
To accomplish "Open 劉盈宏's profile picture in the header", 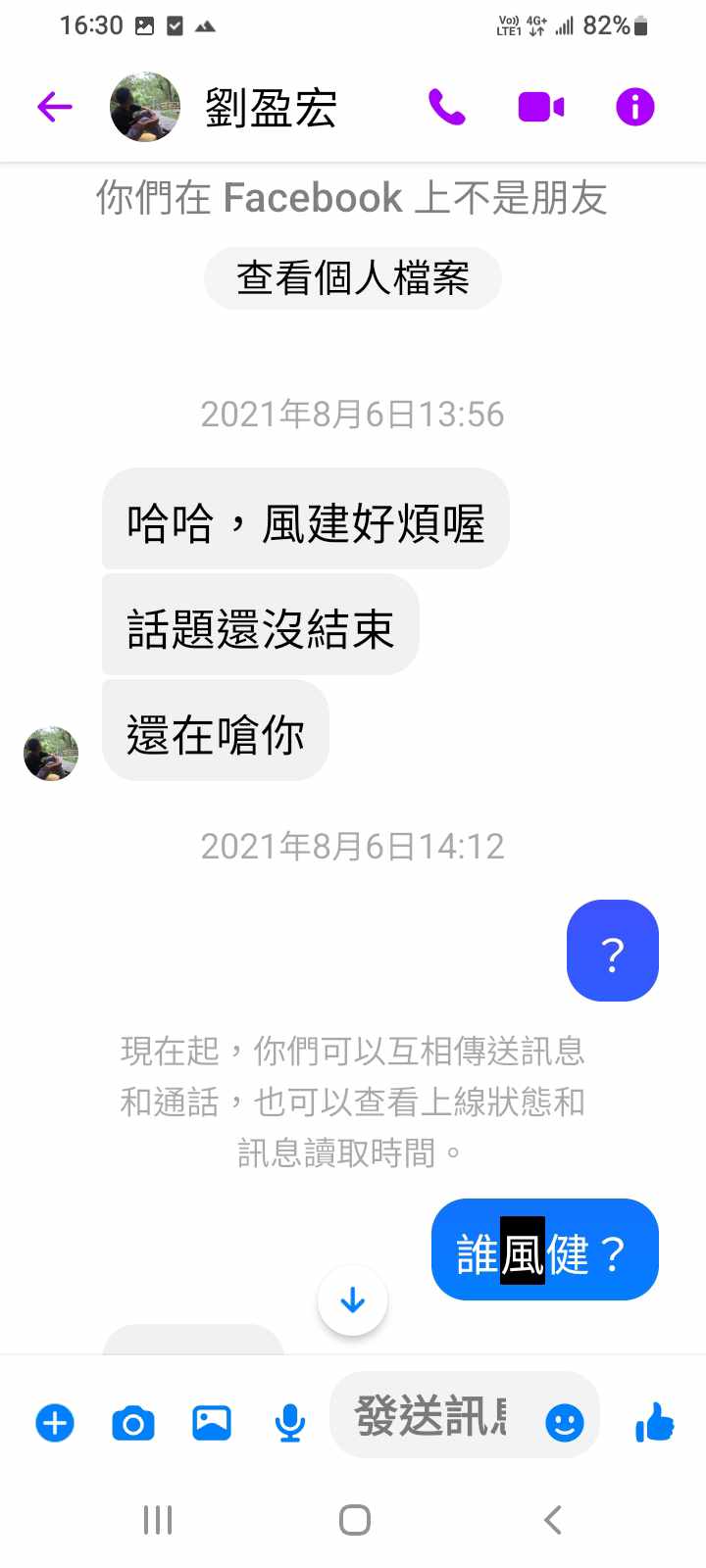I will point(145,107).
